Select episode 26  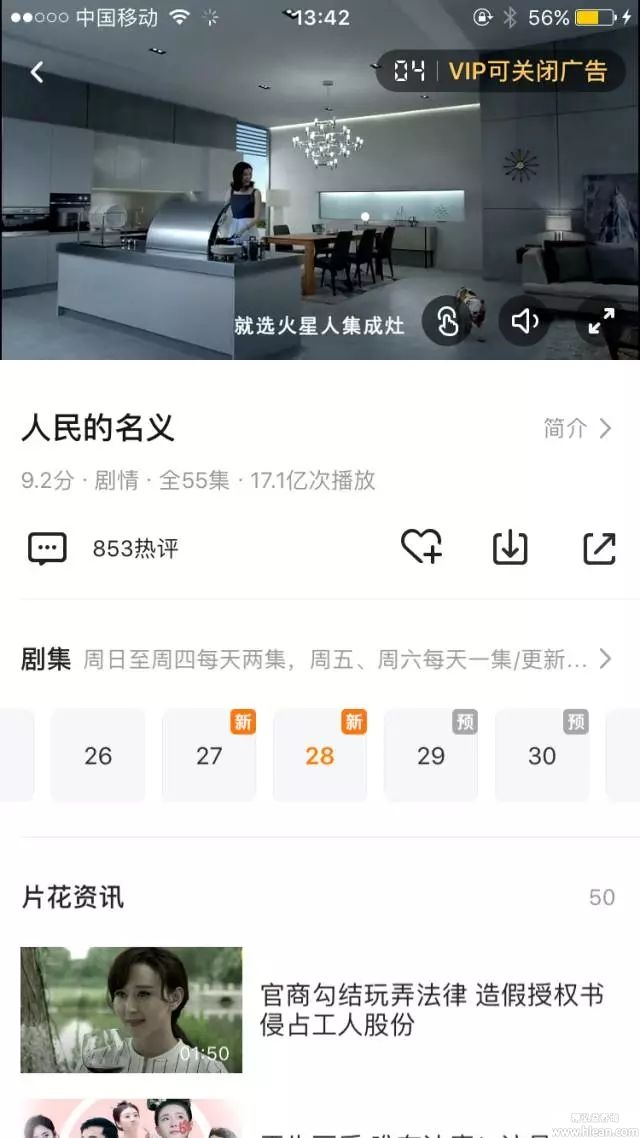tap(98, 756)
